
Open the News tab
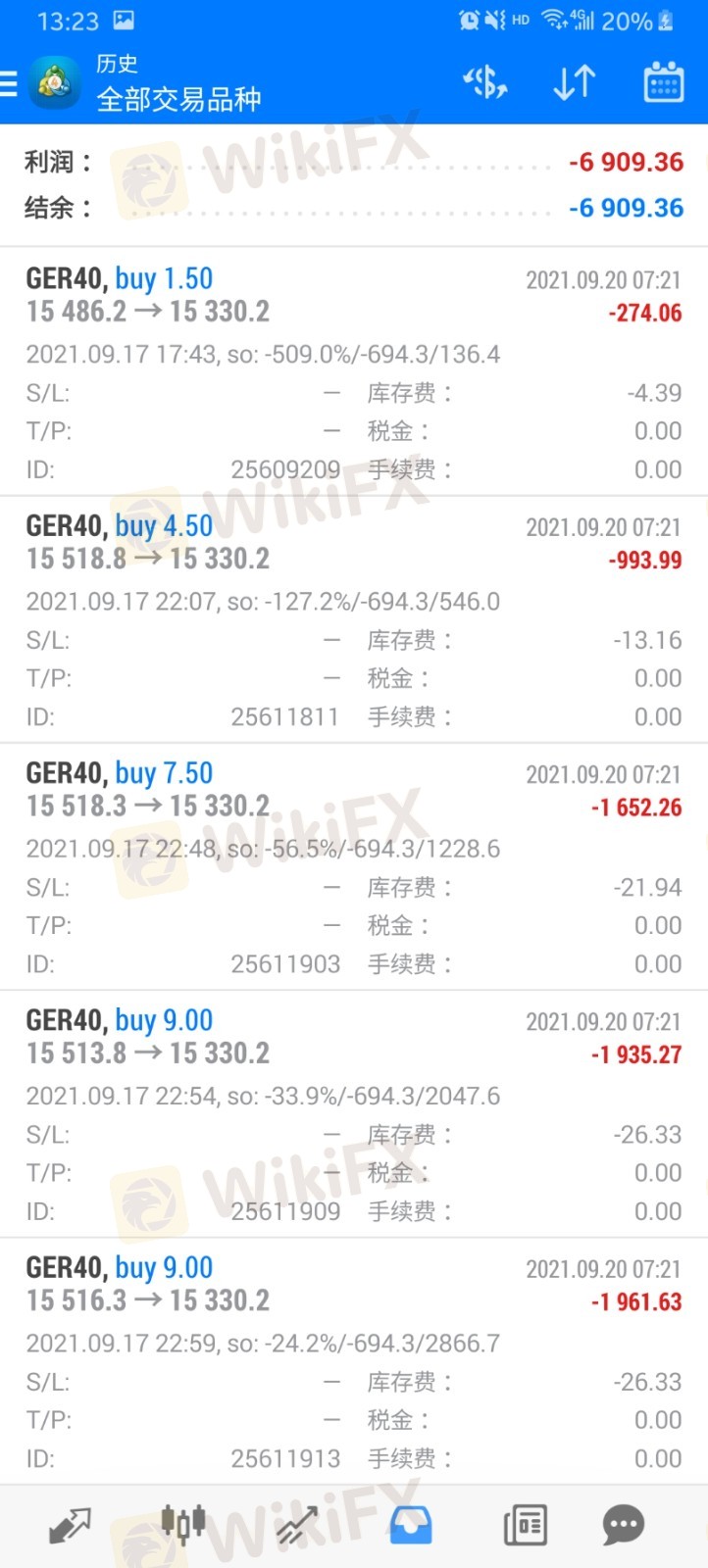pyautogui.click(x=525, y=1525)
